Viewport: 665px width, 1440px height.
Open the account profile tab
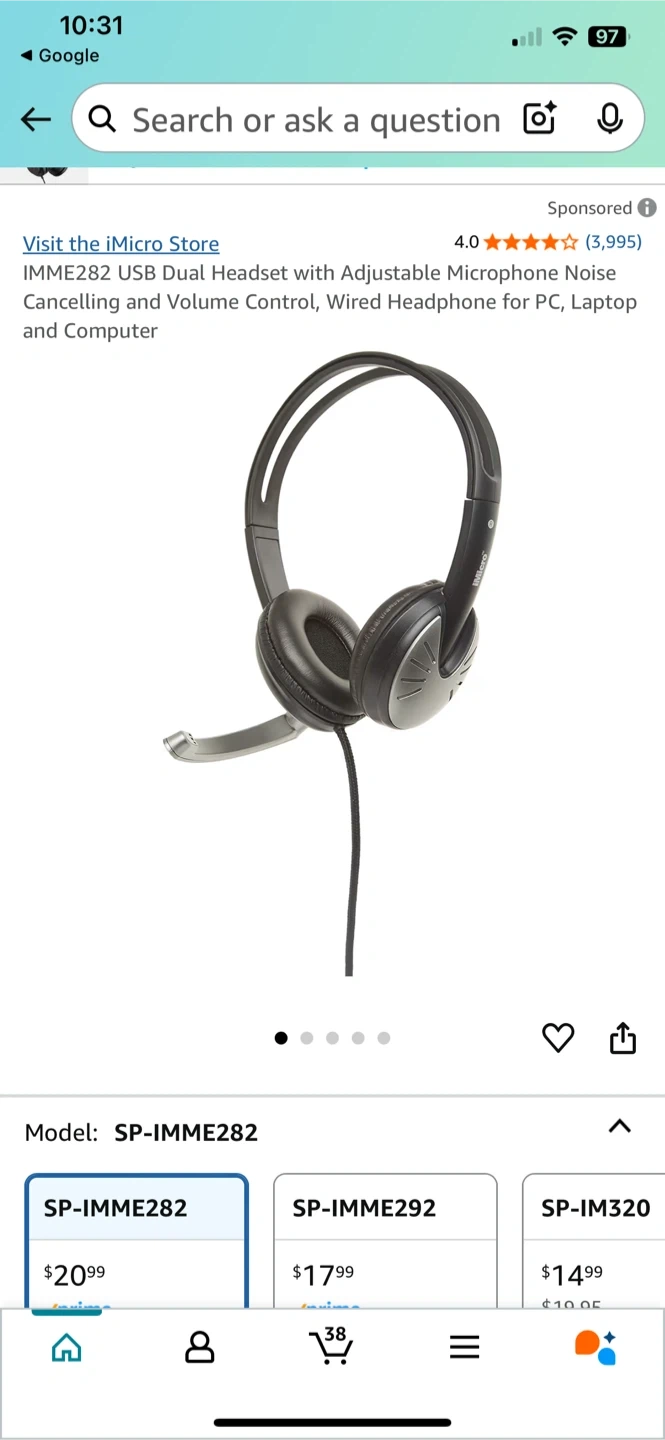[200, 1347]
